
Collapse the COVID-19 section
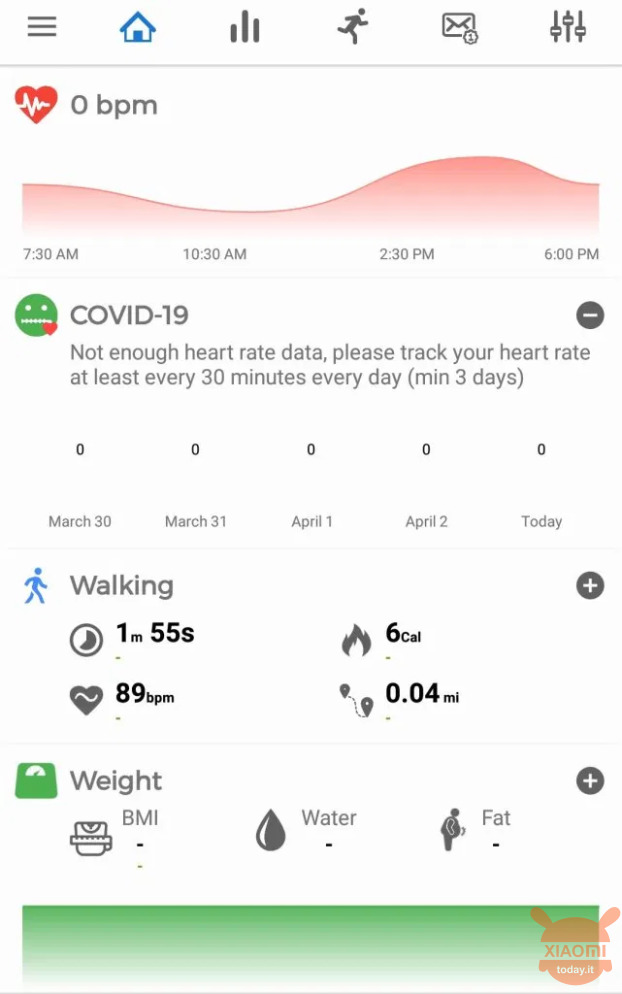coord(590,316)
